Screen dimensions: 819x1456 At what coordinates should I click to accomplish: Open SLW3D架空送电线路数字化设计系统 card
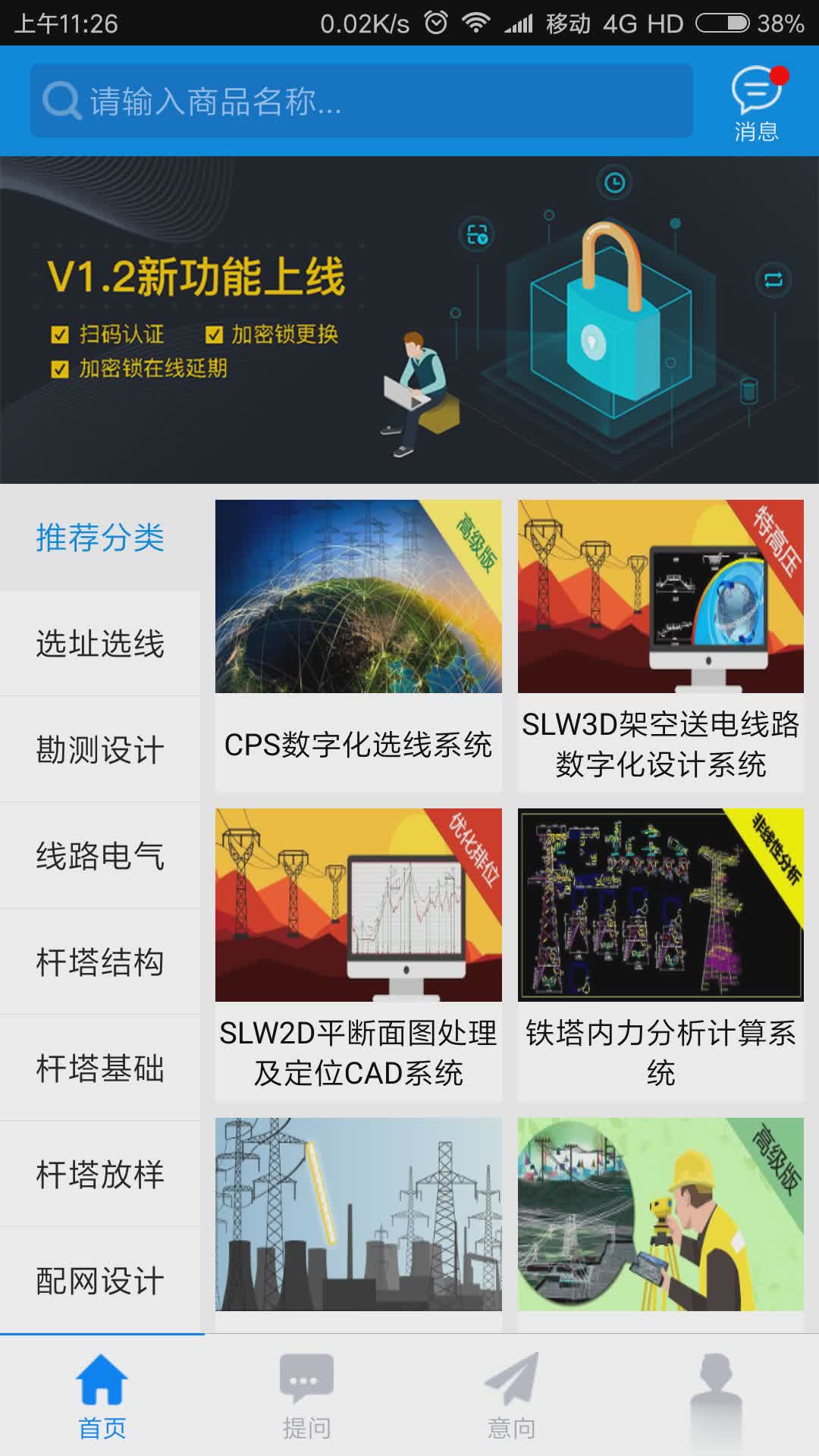[661, 645]
